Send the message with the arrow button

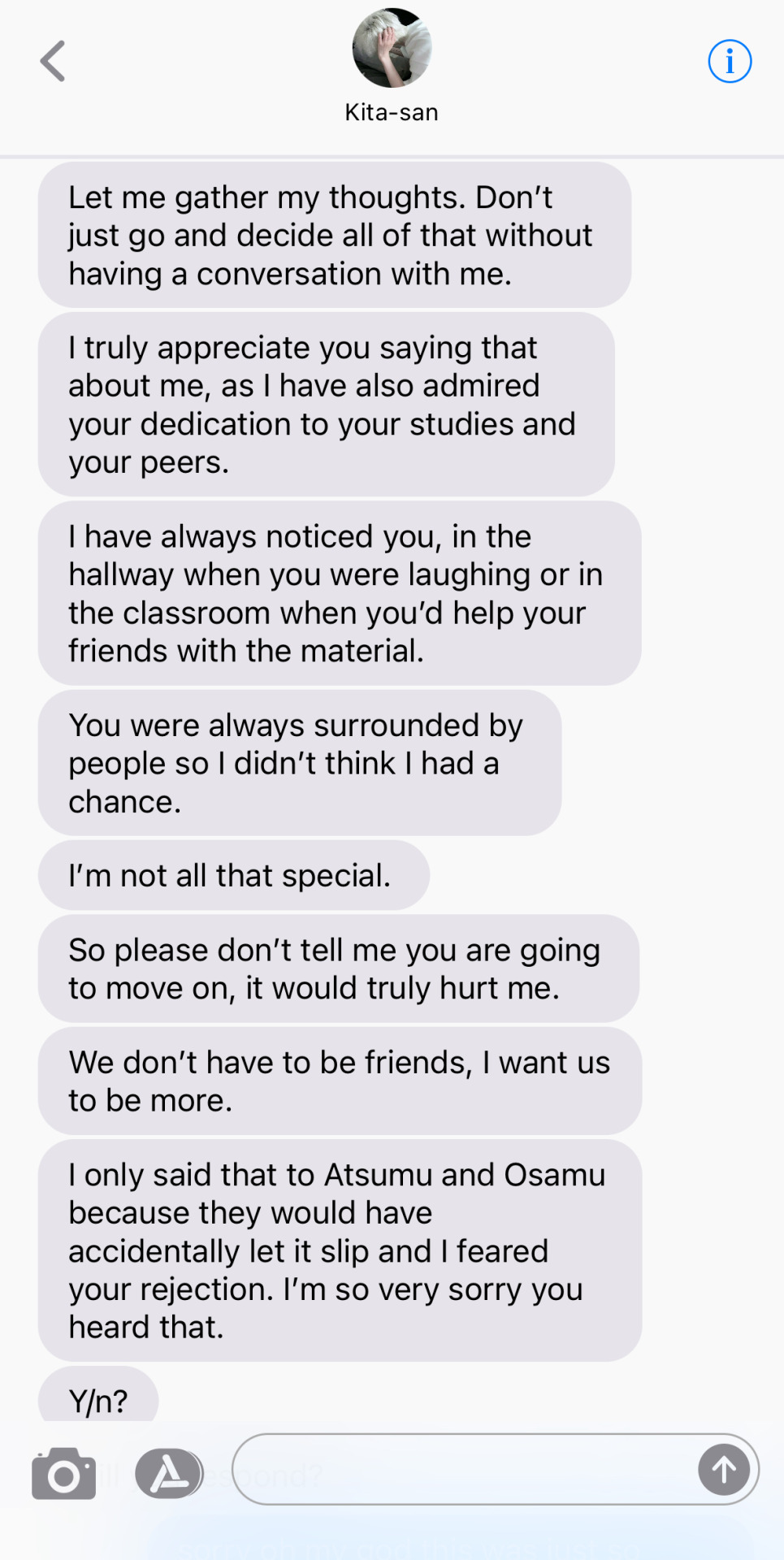[723, 1469]
